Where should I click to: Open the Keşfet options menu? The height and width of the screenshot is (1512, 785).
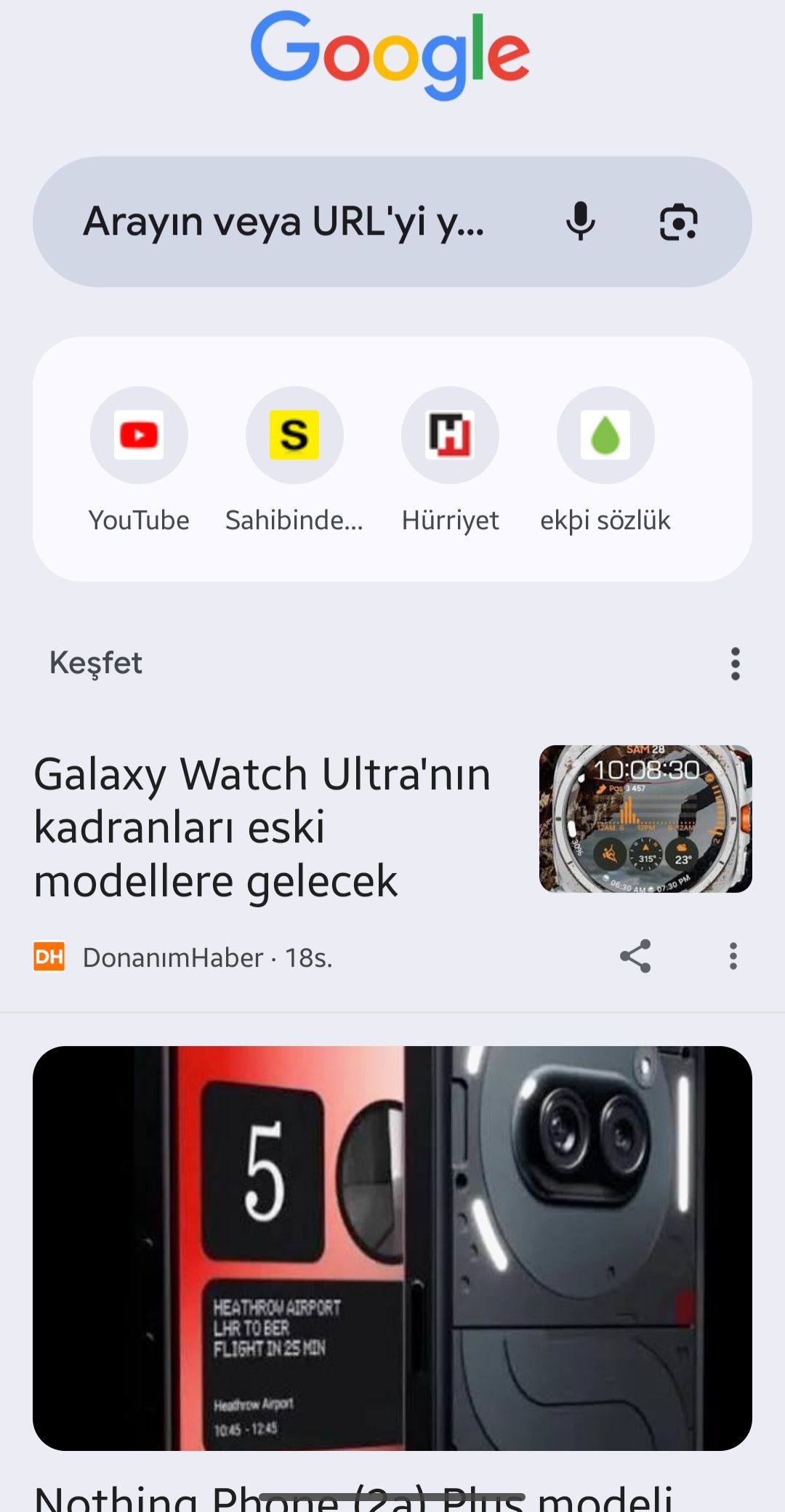[735, 662]
